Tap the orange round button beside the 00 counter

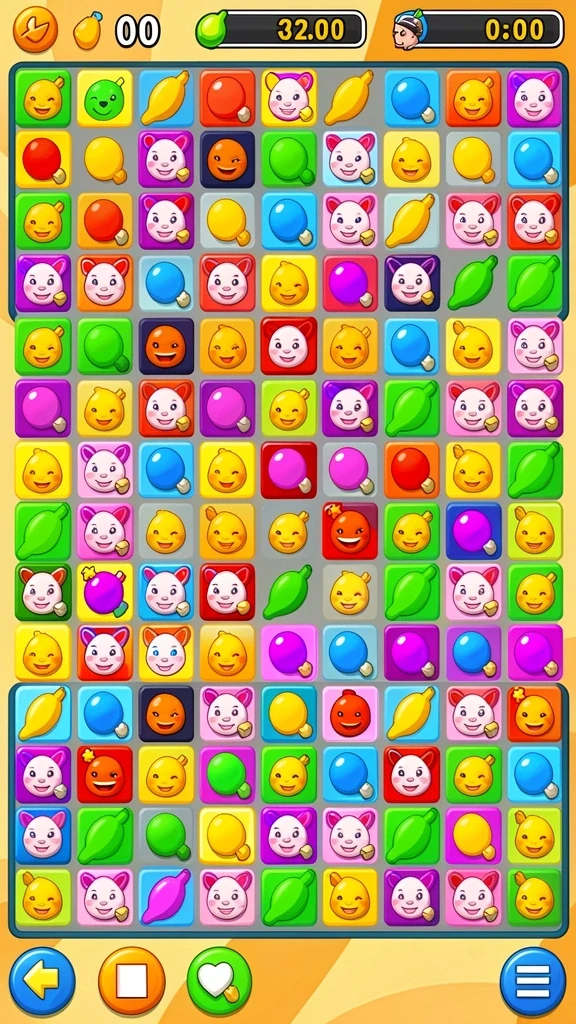click(x=36, y=29)
